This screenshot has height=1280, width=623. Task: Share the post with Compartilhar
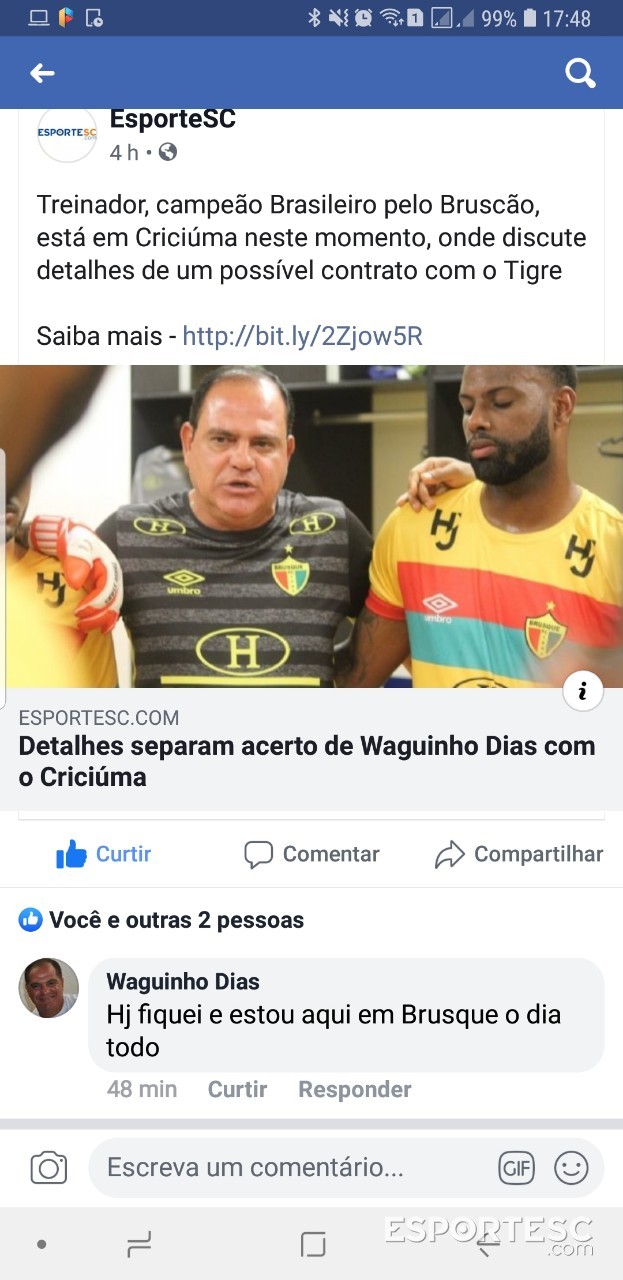(x=519, y=854)
